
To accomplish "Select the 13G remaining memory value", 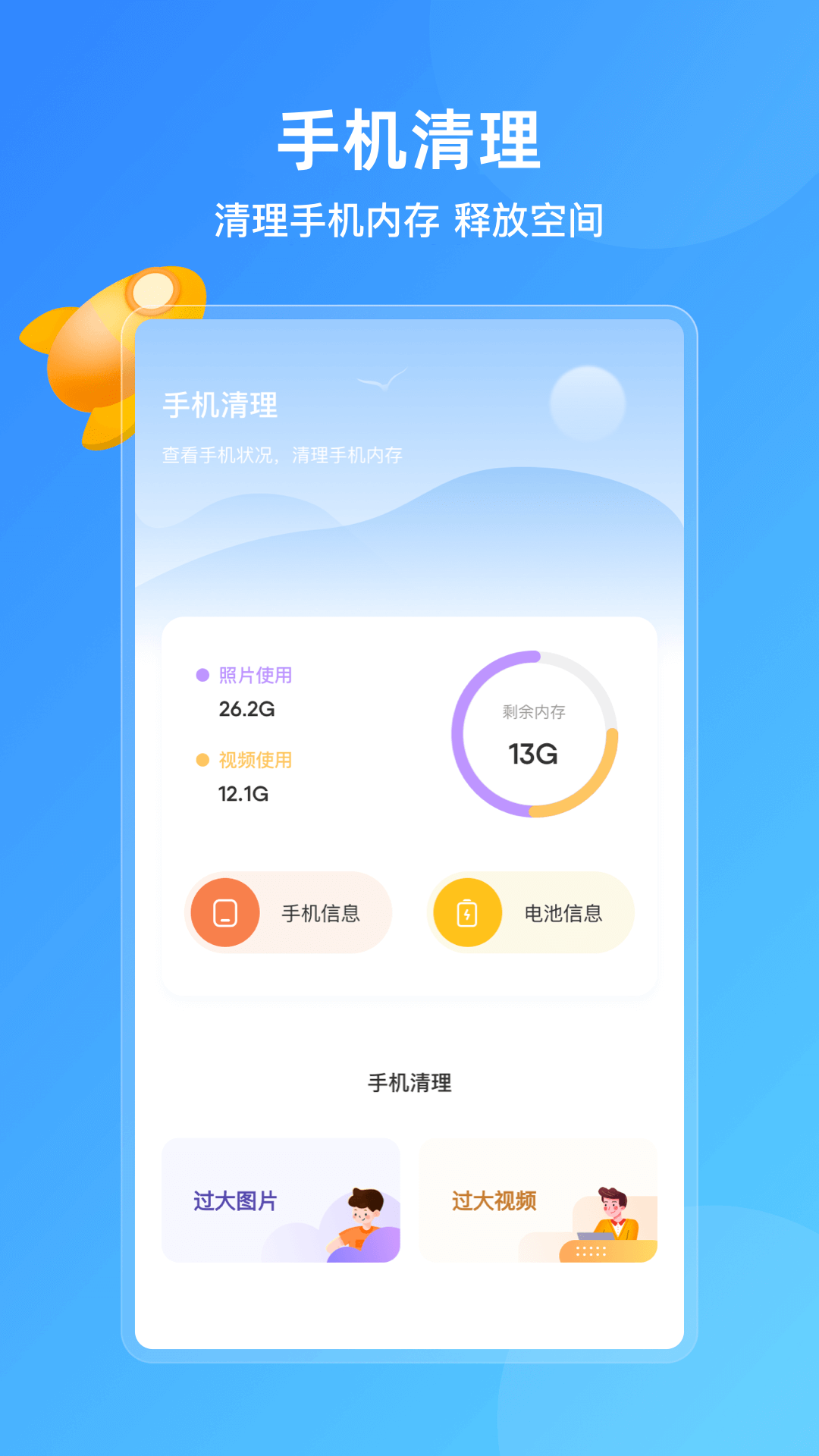I will [534, 755].
